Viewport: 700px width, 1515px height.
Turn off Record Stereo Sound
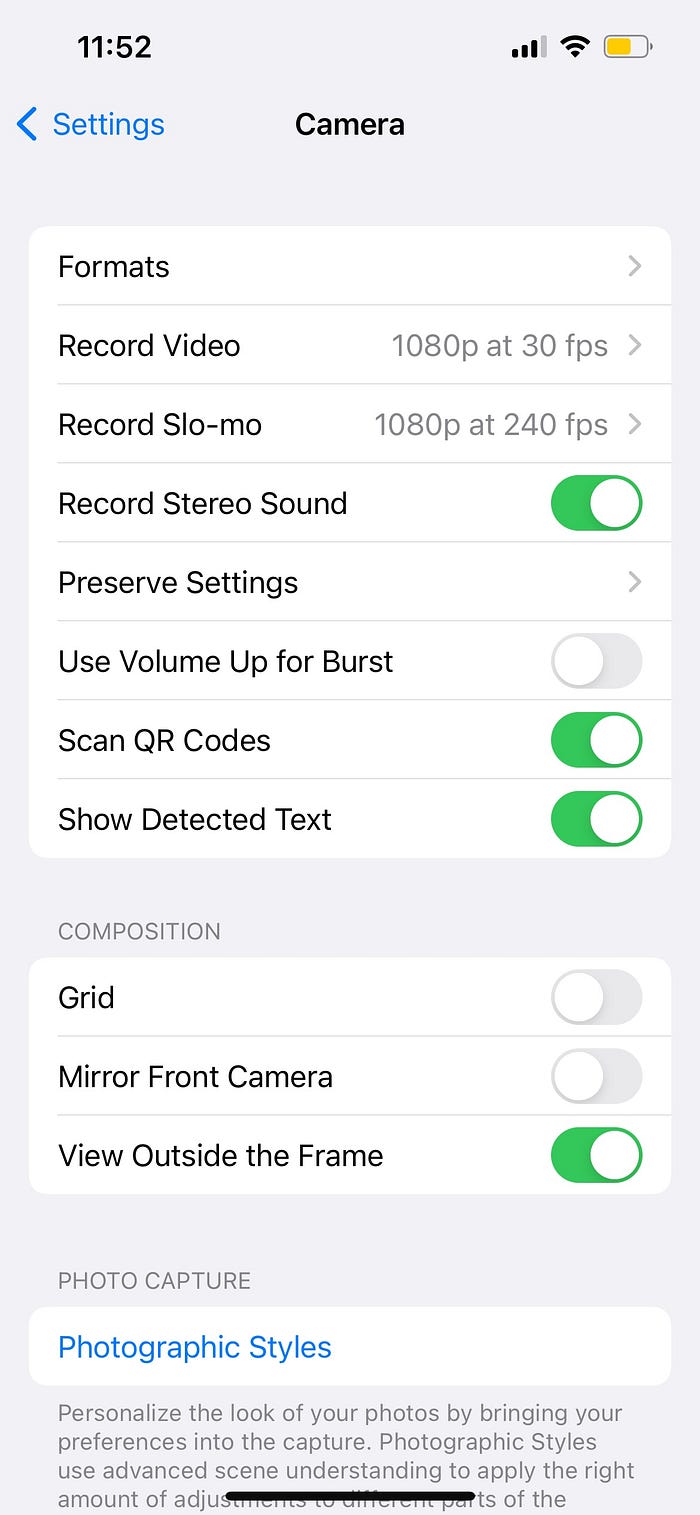[596, 503]
